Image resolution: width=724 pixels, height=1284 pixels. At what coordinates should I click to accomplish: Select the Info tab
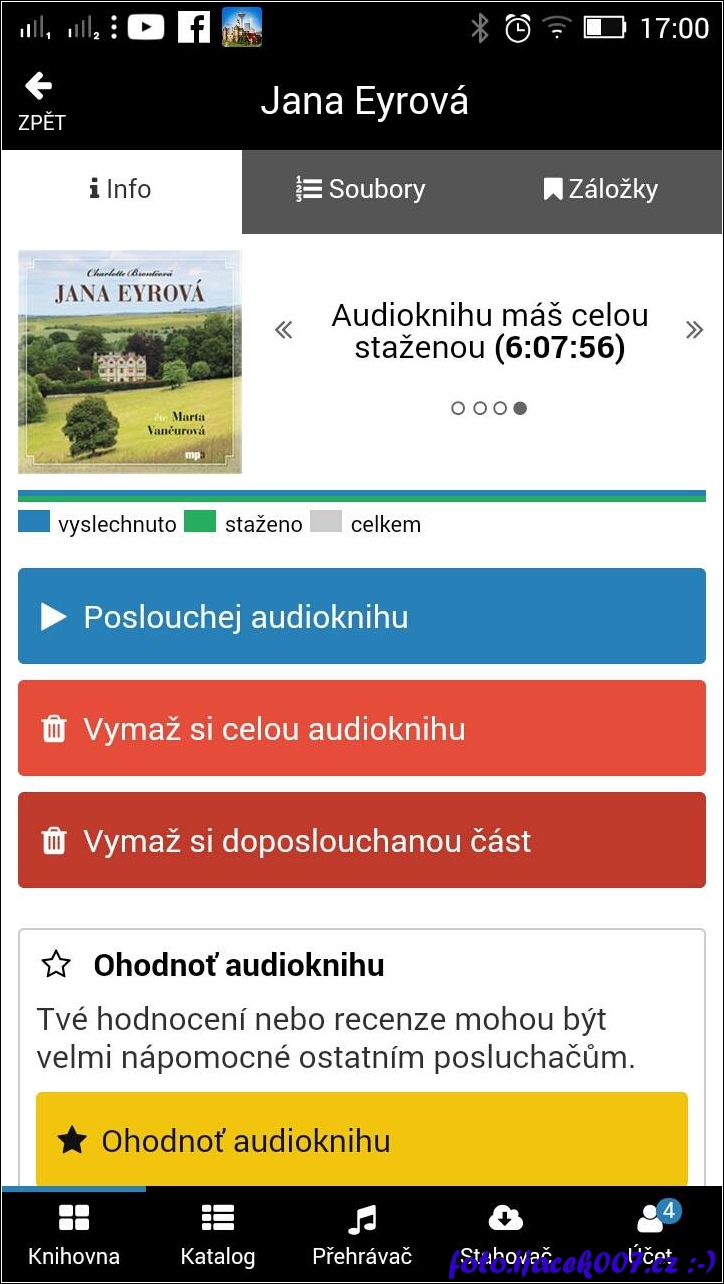[121, 189]
